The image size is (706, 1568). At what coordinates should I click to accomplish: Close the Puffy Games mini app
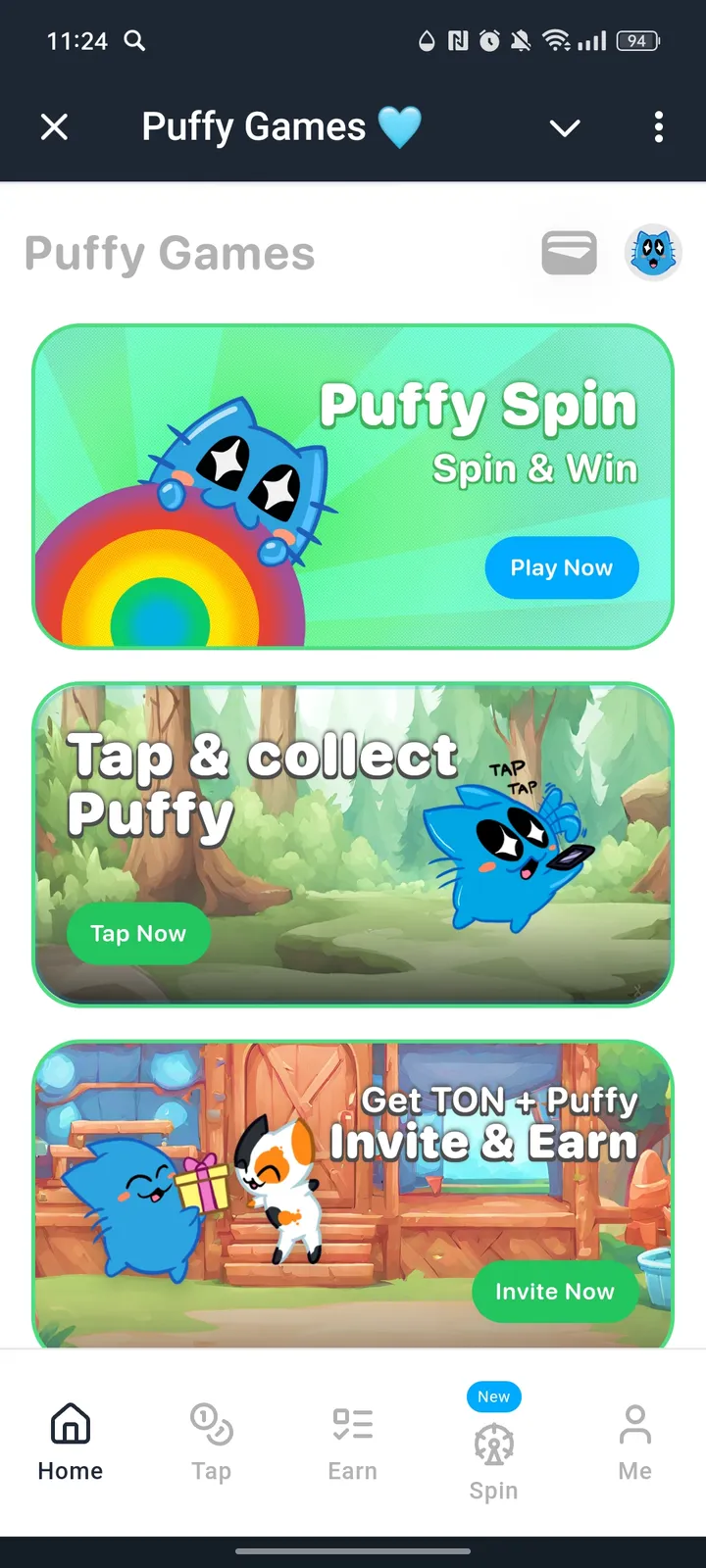coord(55,127)
